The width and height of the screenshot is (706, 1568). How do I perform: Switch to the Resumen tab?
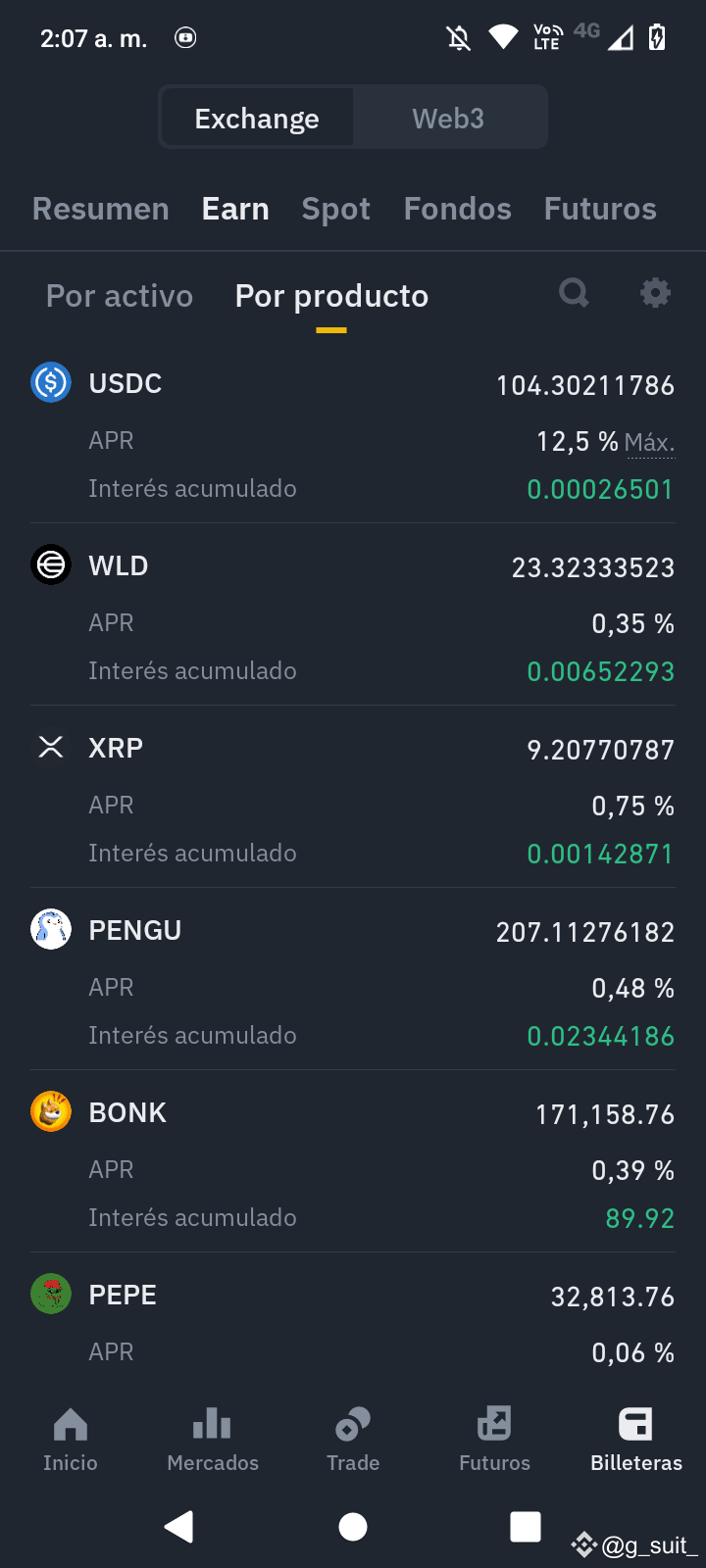pos(101,209)
